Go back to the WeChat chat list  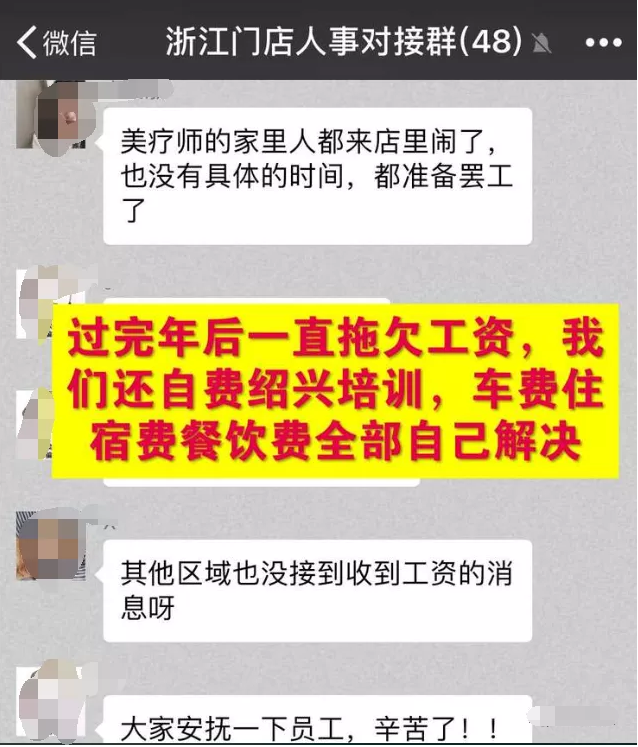(x=58, y=42)
